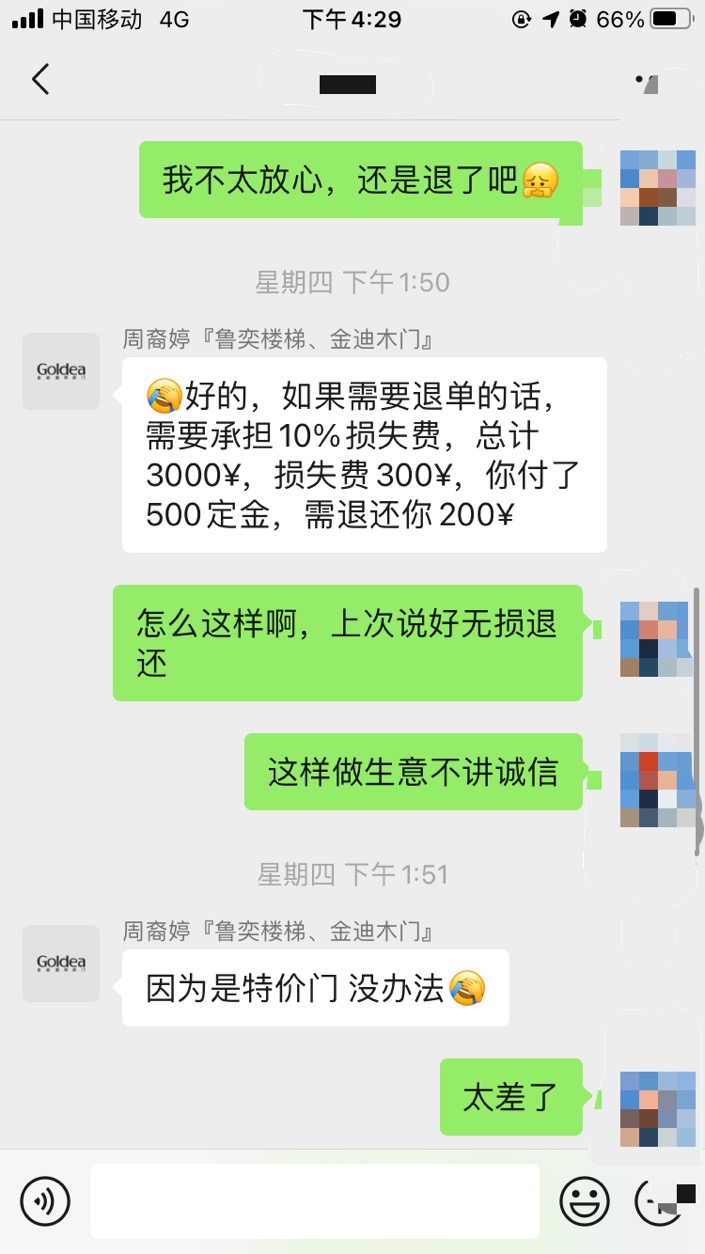Focus the message text field
Viewport: 705px width, 1254px height.
coord(314,1200)
